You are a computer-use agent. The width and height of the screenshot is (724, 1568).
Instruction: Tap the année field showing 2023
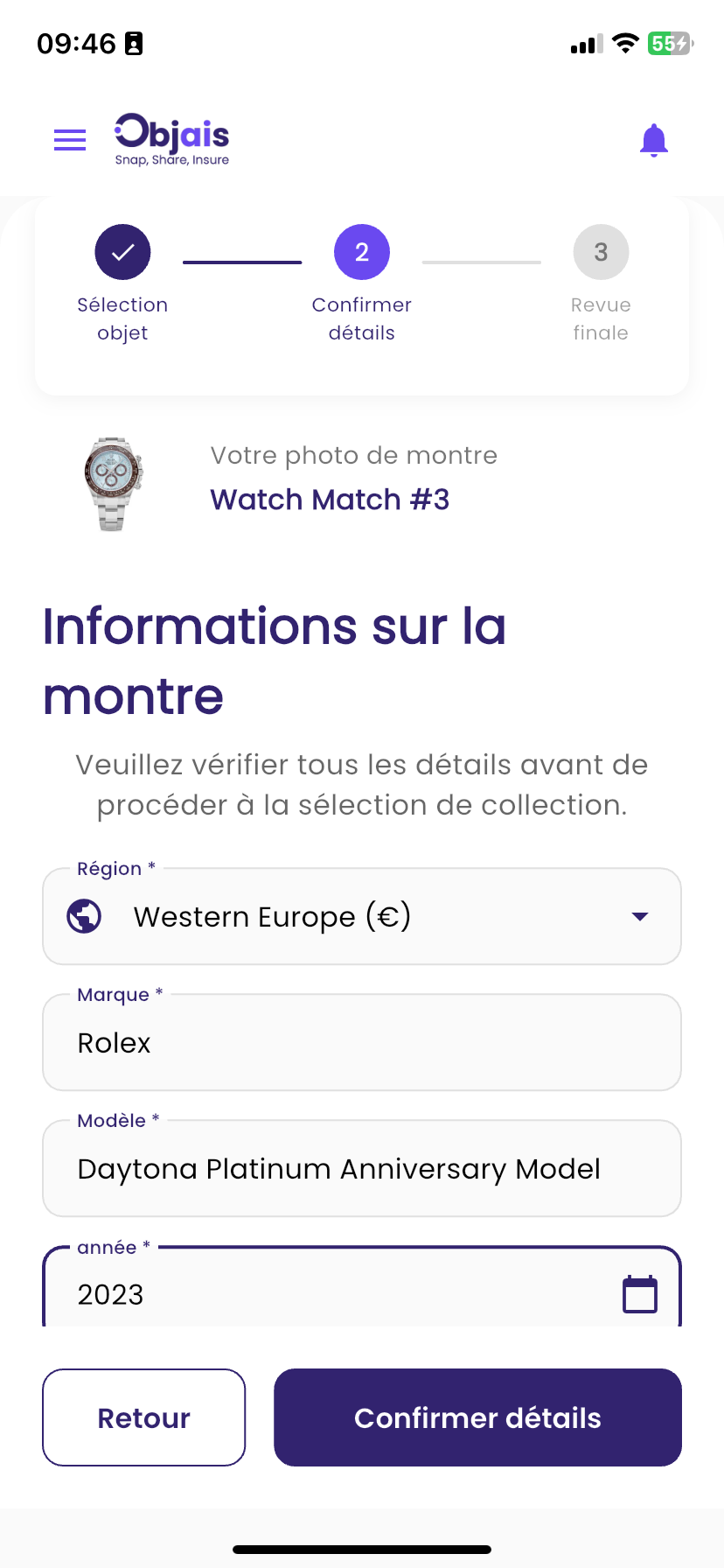332,1294
